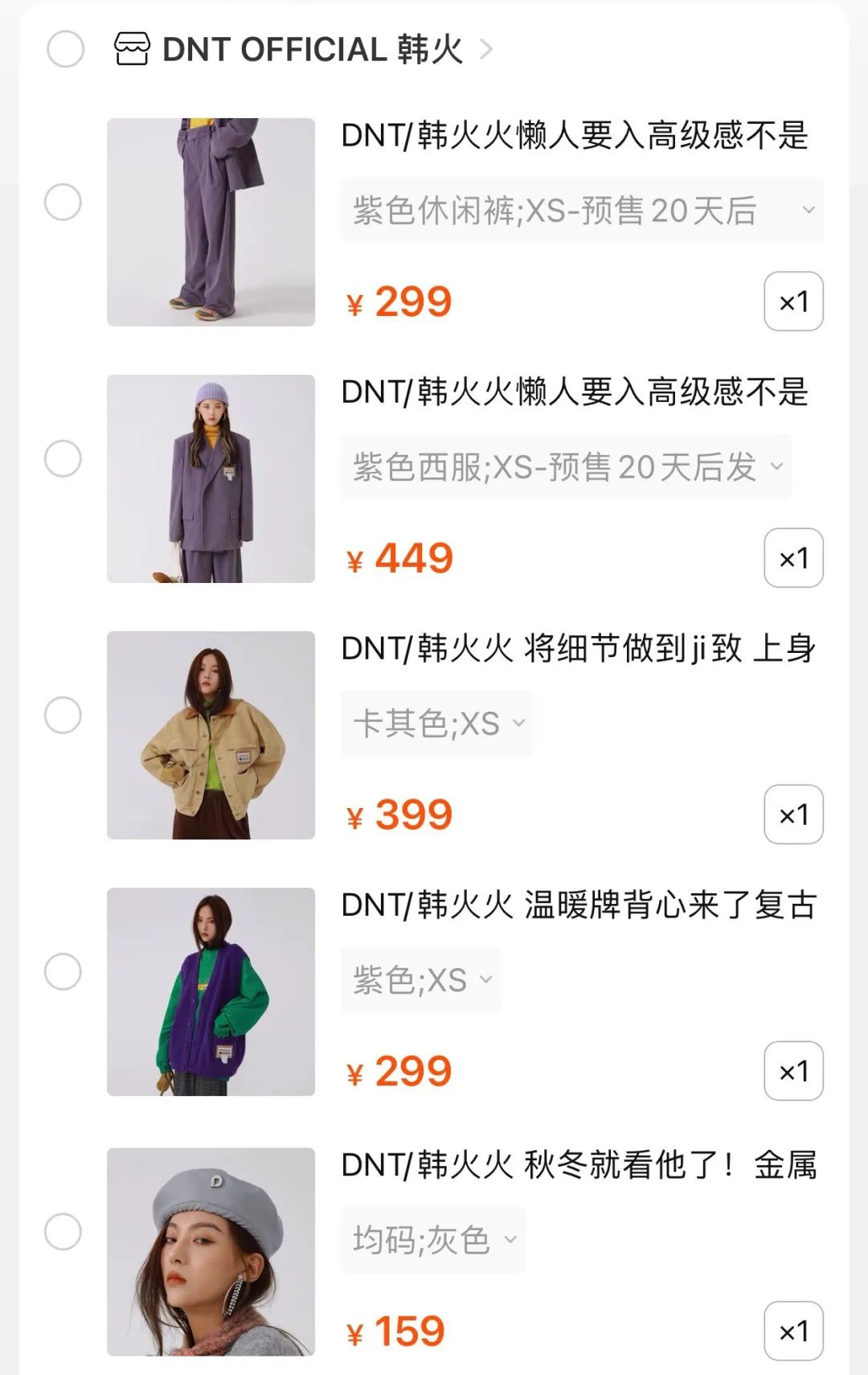
Task: Edit the quantity of the 紫色休闲裤 item
Action: 793,302
